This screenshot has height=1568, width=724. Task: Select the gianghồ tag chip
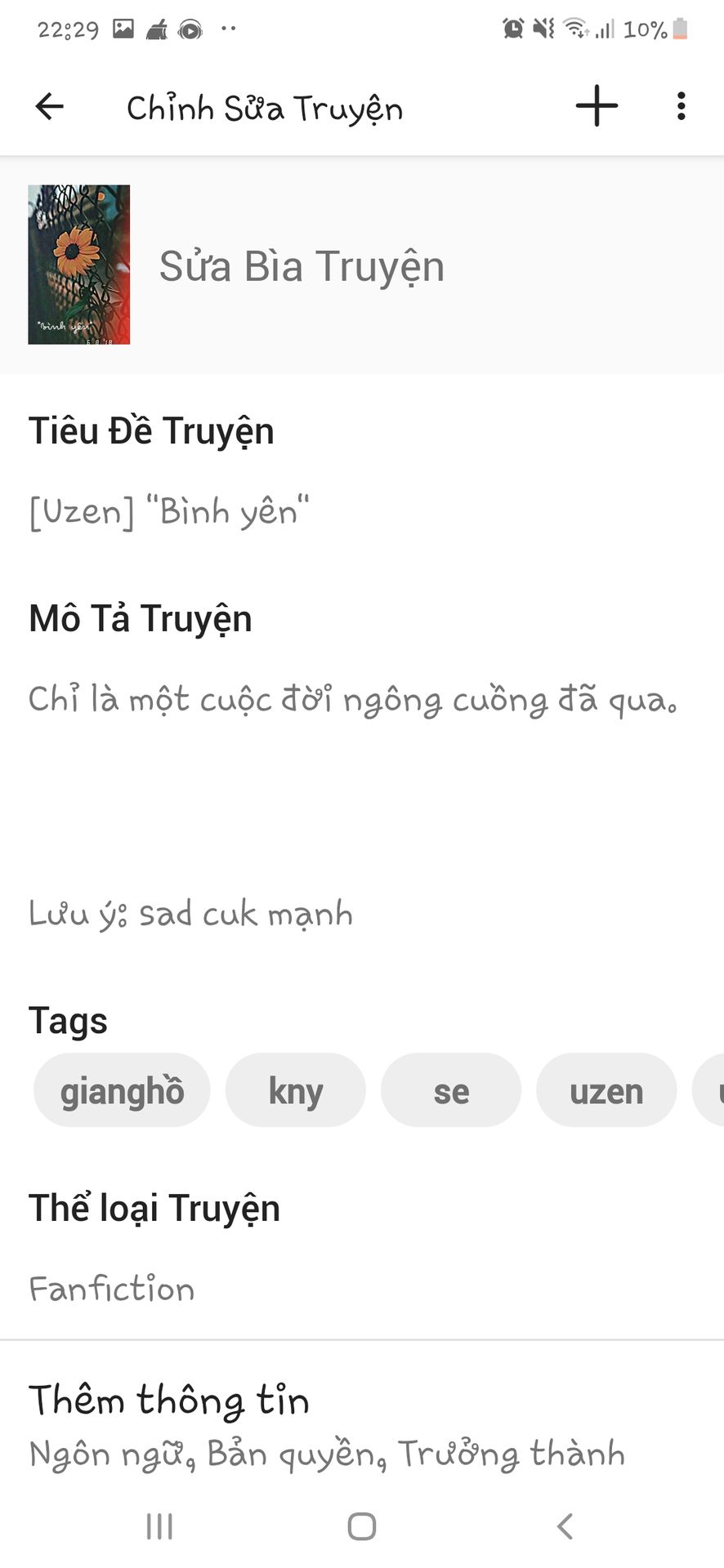point(122,1091)
